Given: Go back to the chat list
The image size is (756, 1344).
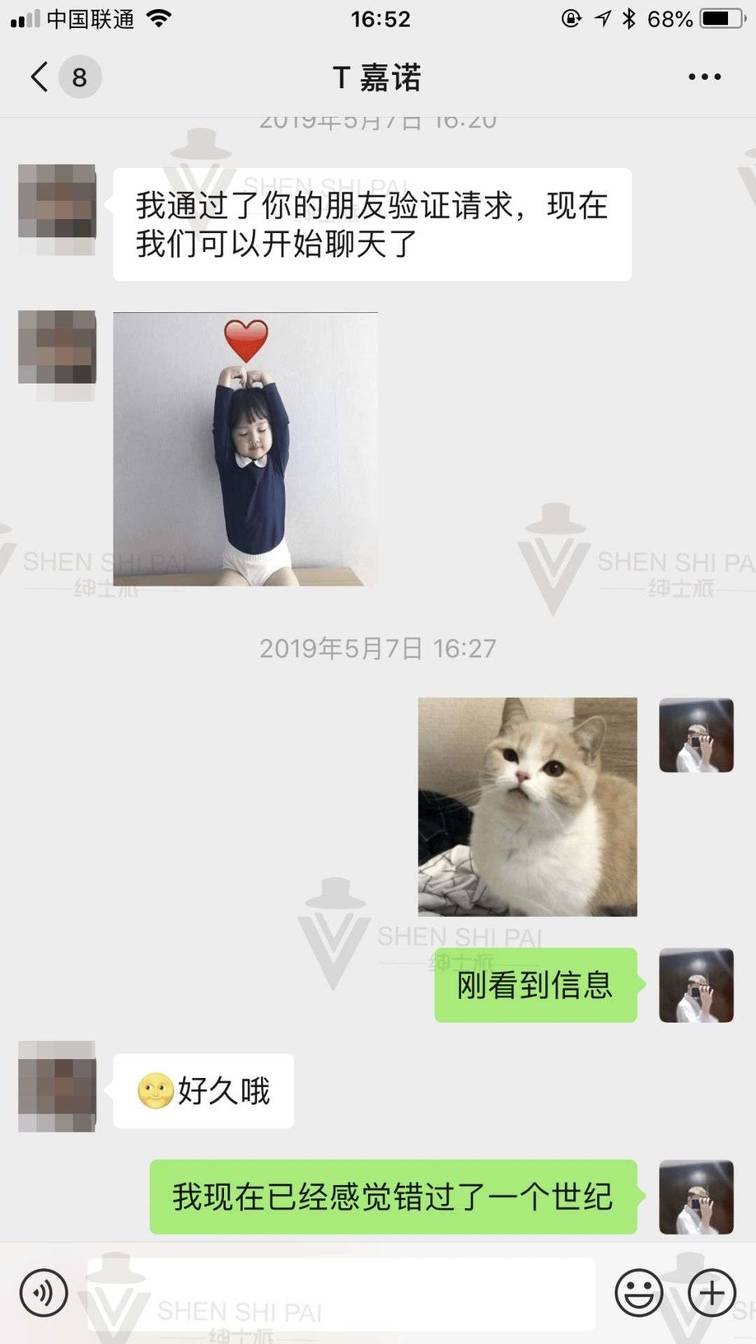Looking at the screenshot, I should (x=40, y=77).
